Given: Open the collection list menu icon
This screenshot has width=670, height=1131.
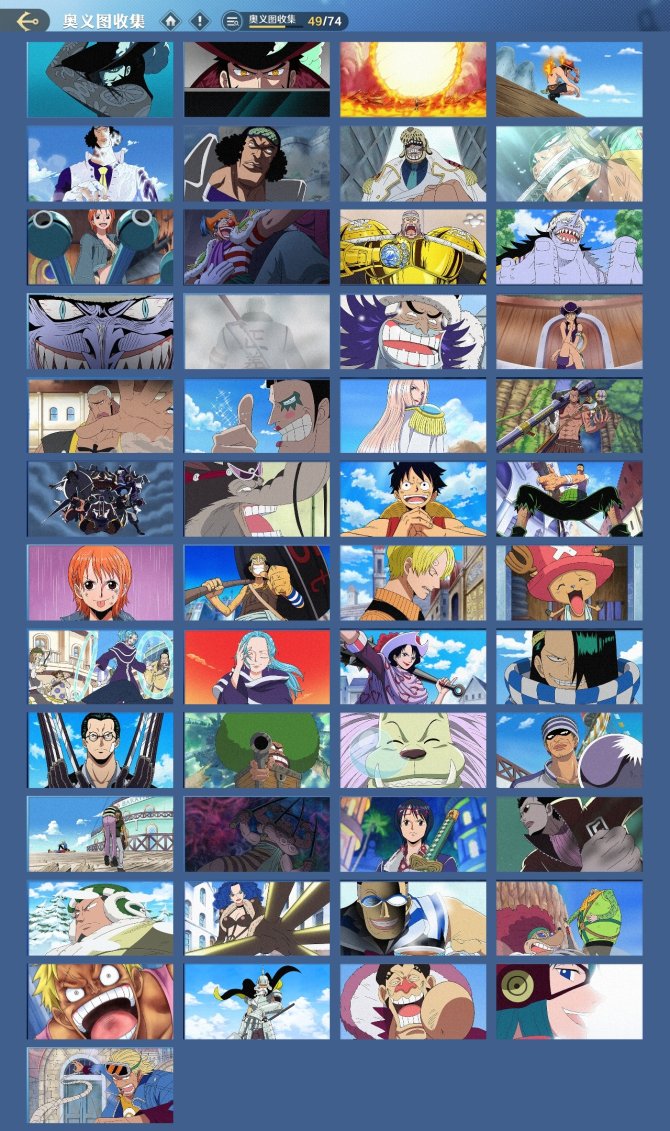Looking at the screenshot, I should click(x=232, y=20).
